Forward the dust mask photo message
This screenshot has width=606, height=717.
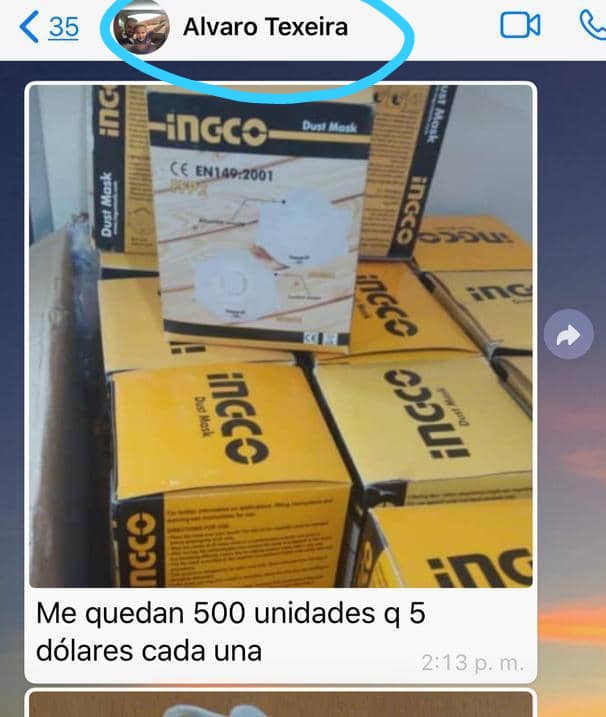coord(568,337)
